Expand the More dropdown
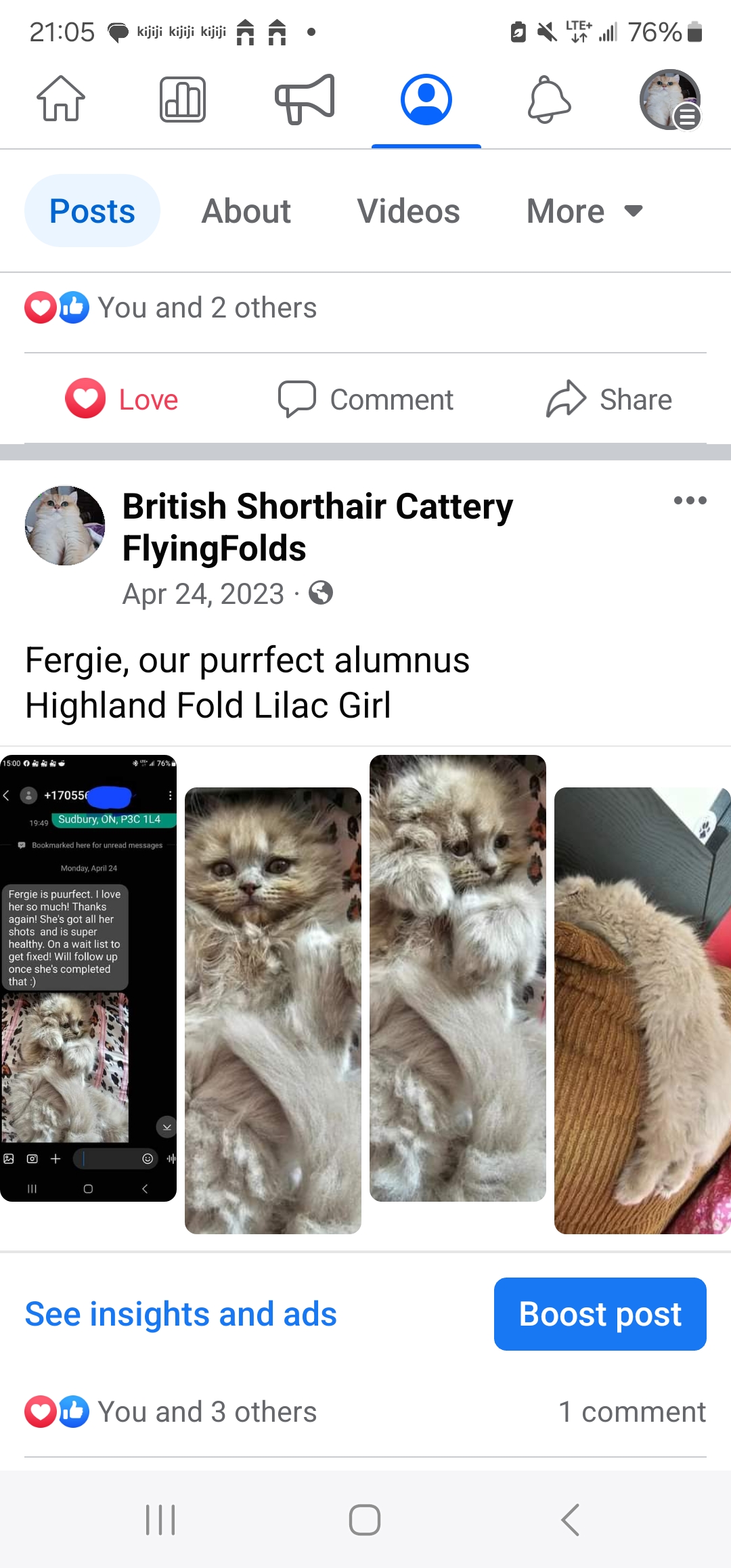731x1568 pixels. (584, 211)
